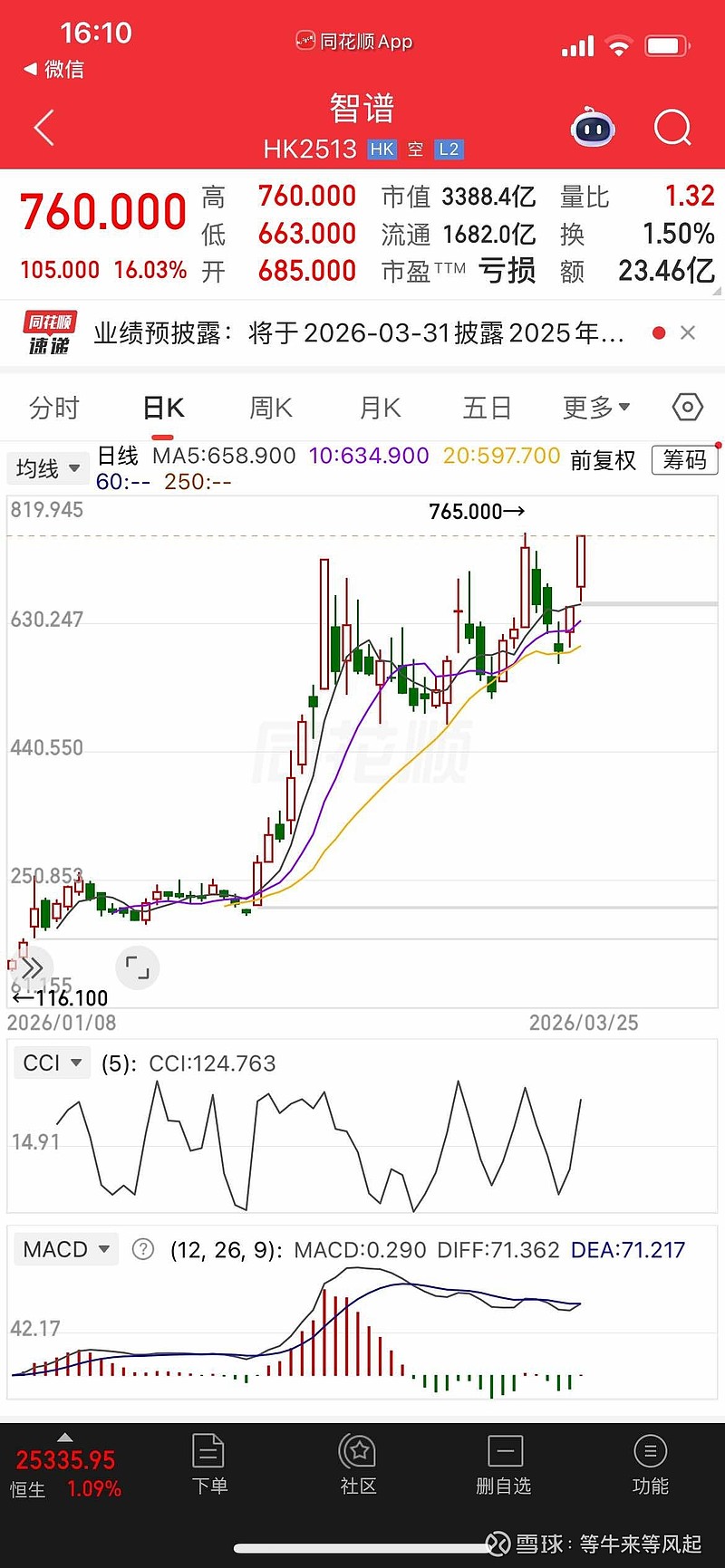The height and width of the screenshot is (1568, 725).
Task: Open stock search magnifier
Action: coord(672,129)
